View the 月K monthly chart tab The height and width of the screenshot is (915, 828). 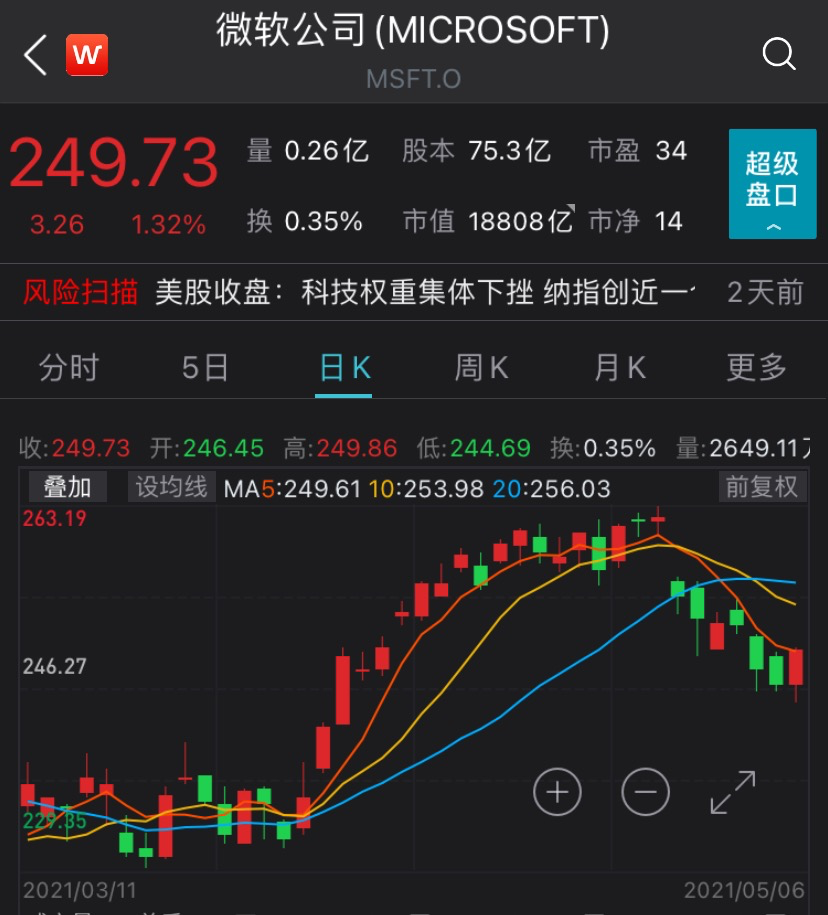619,367
